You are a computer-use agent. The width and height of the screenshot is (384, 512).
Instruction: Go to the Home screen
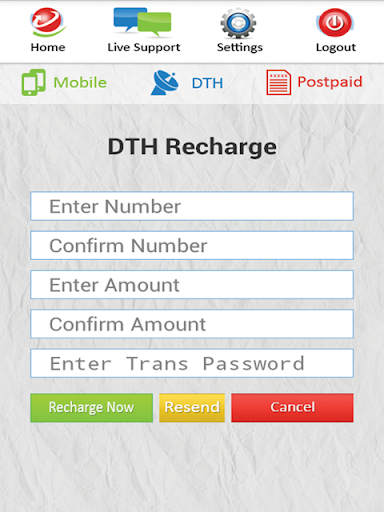(48, 30)
